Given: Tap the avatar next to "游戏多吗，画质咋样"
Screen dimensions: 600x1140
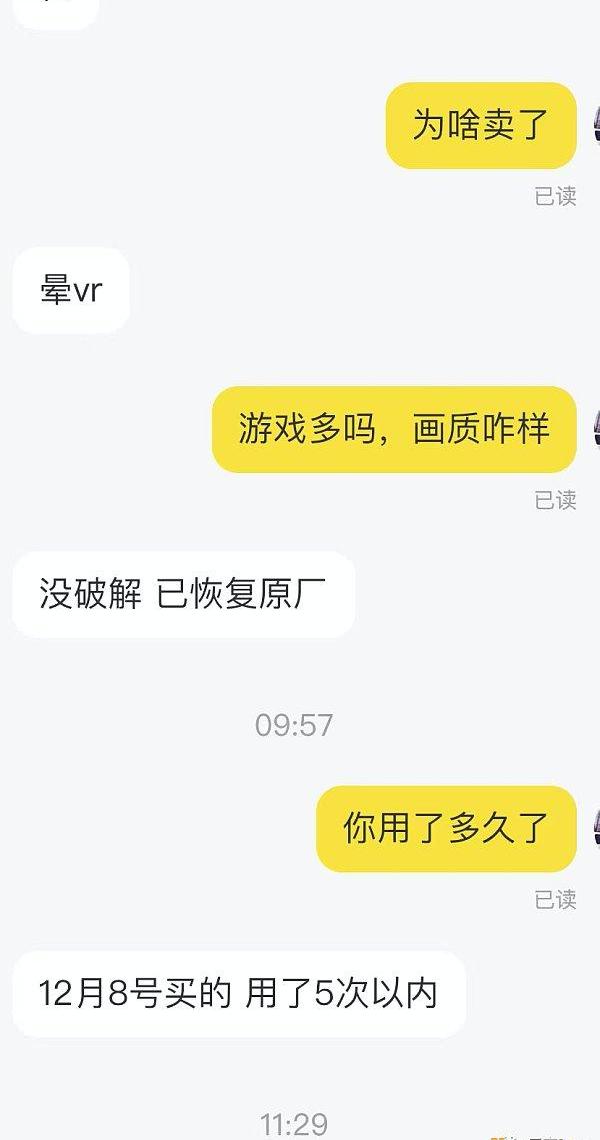Looking at the screenshot, I should pyautogui.click(x=596, y=429).
